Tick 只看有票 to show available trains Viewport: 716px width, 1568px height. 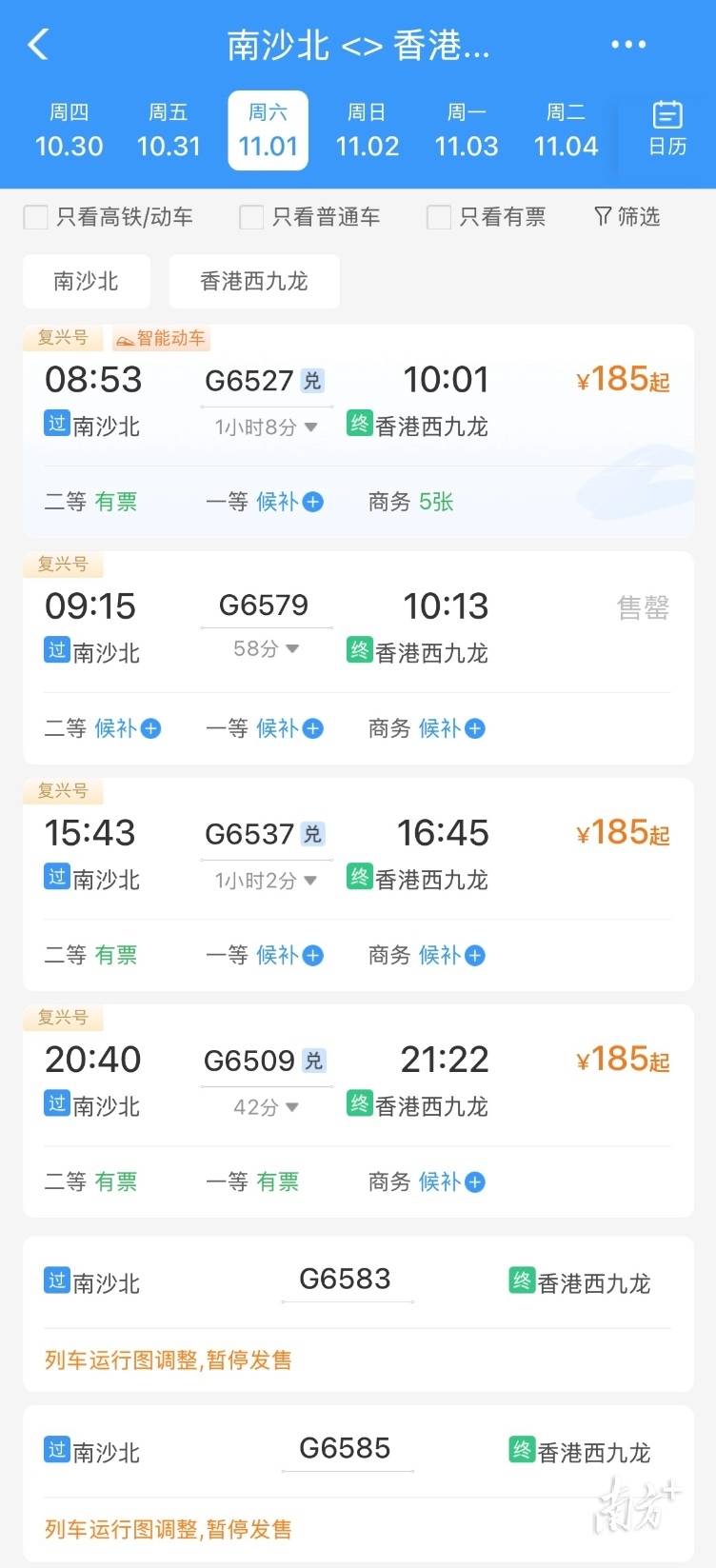439,217
